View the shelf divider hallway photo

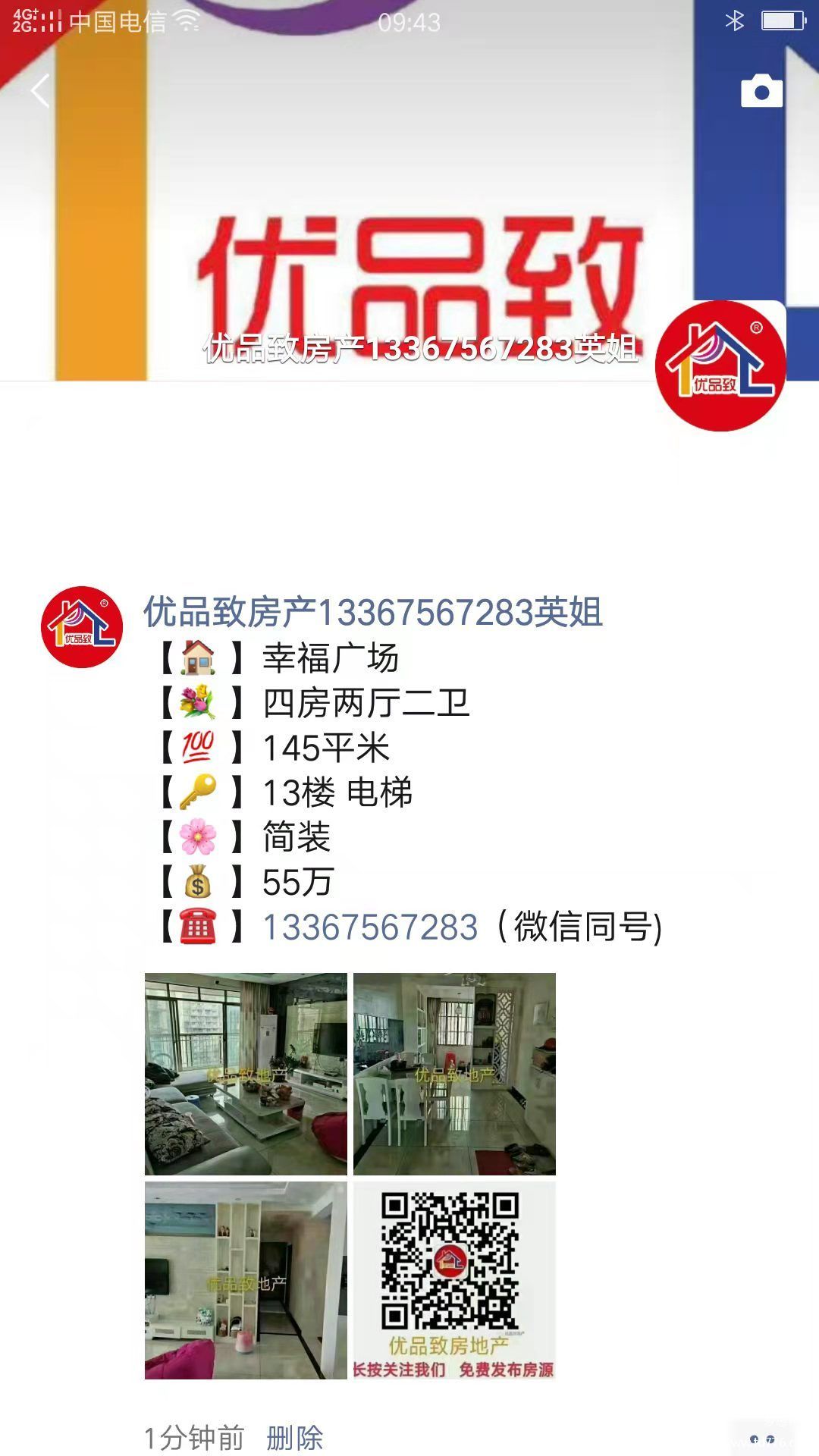point(246,1280)
